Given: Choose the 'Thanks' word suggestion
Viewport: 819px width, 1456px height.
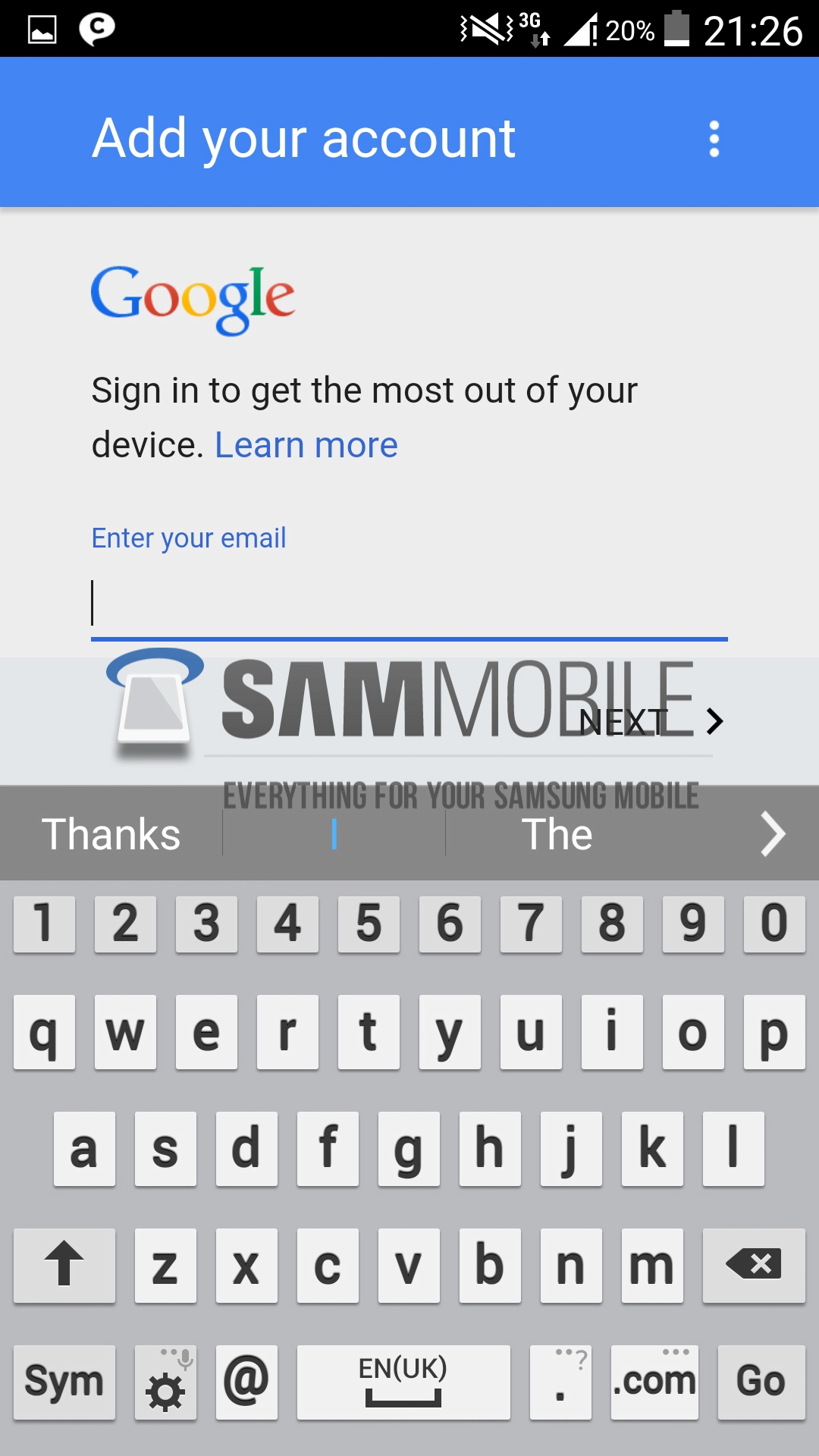Looking at the screenshot, I should click(111, 834).
